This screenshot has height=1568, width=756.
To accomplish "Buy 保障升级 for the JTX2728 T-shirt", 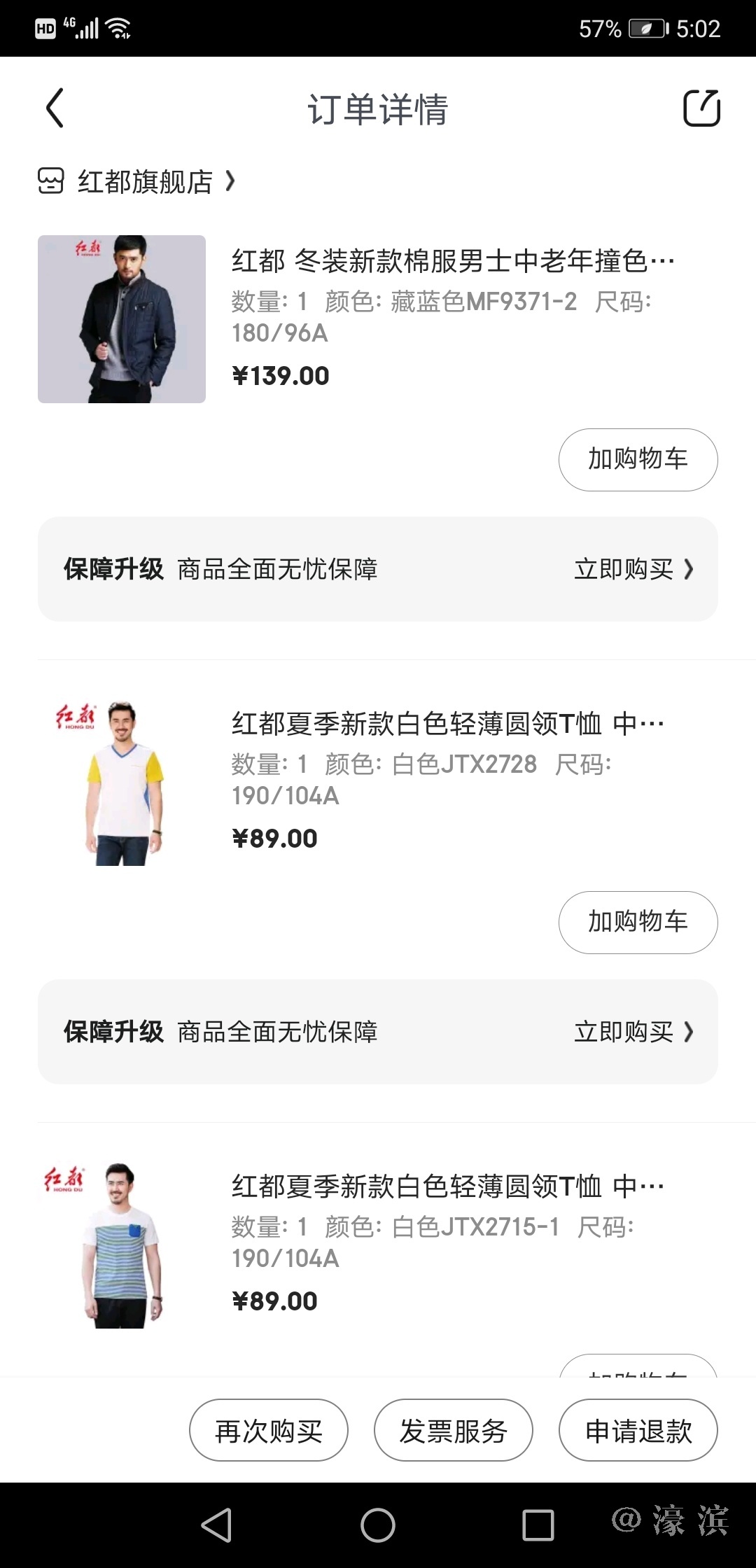I will point(633,1032).
